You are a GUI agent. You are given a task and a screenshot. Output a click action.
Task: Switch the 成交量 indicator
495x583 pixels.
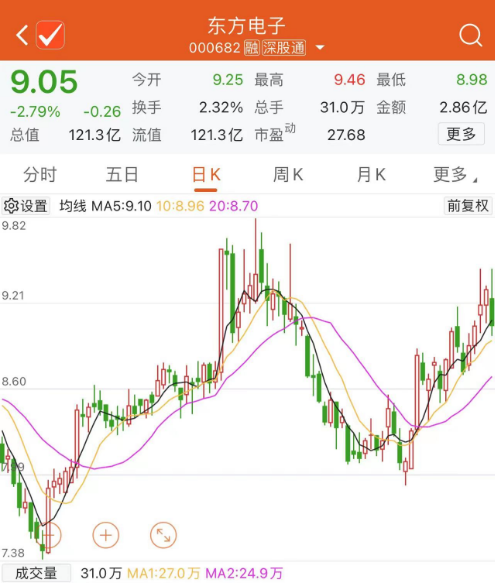[x=36, y=573]
